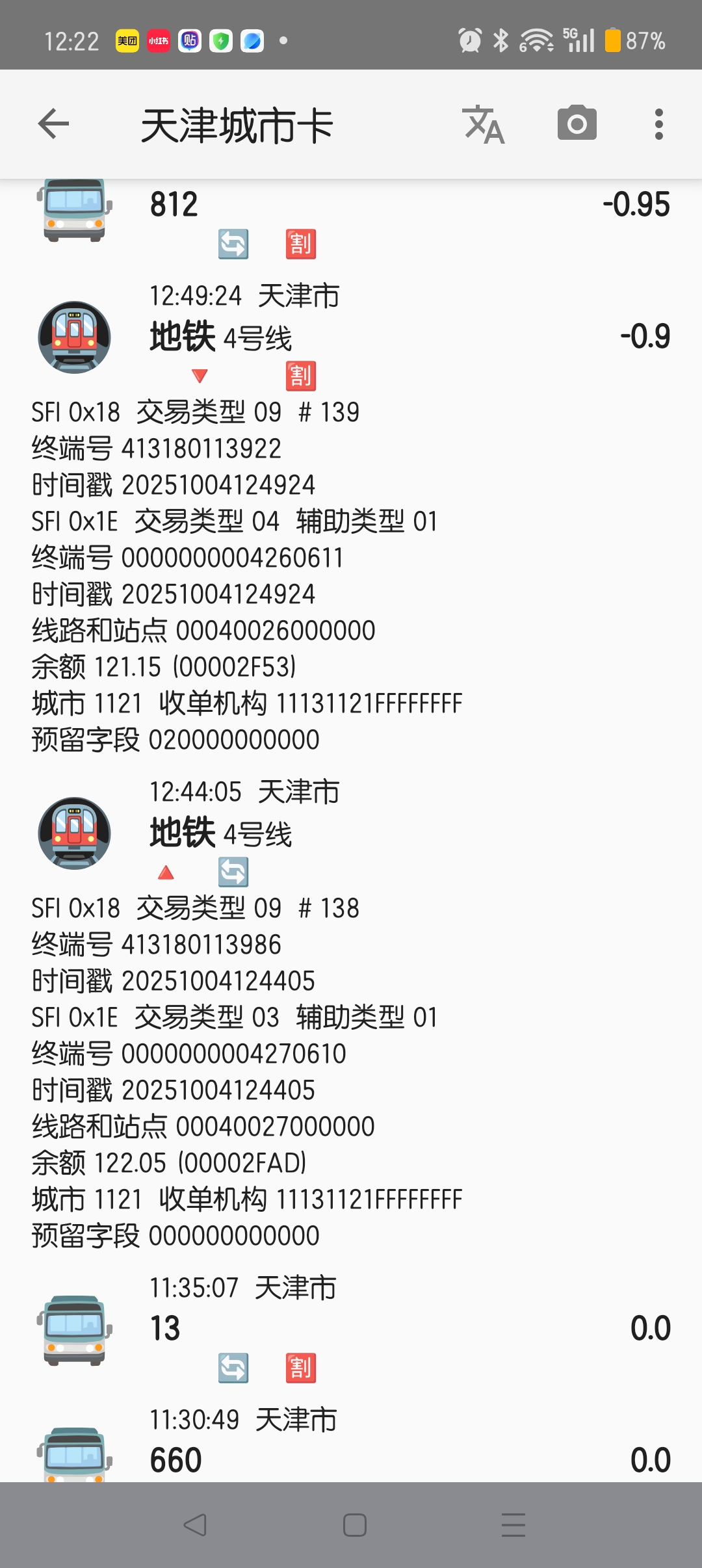This screenshot has height=1568, width=702.
Task: Open recent apps from the navigation bar
Action: pos(513,1525)
